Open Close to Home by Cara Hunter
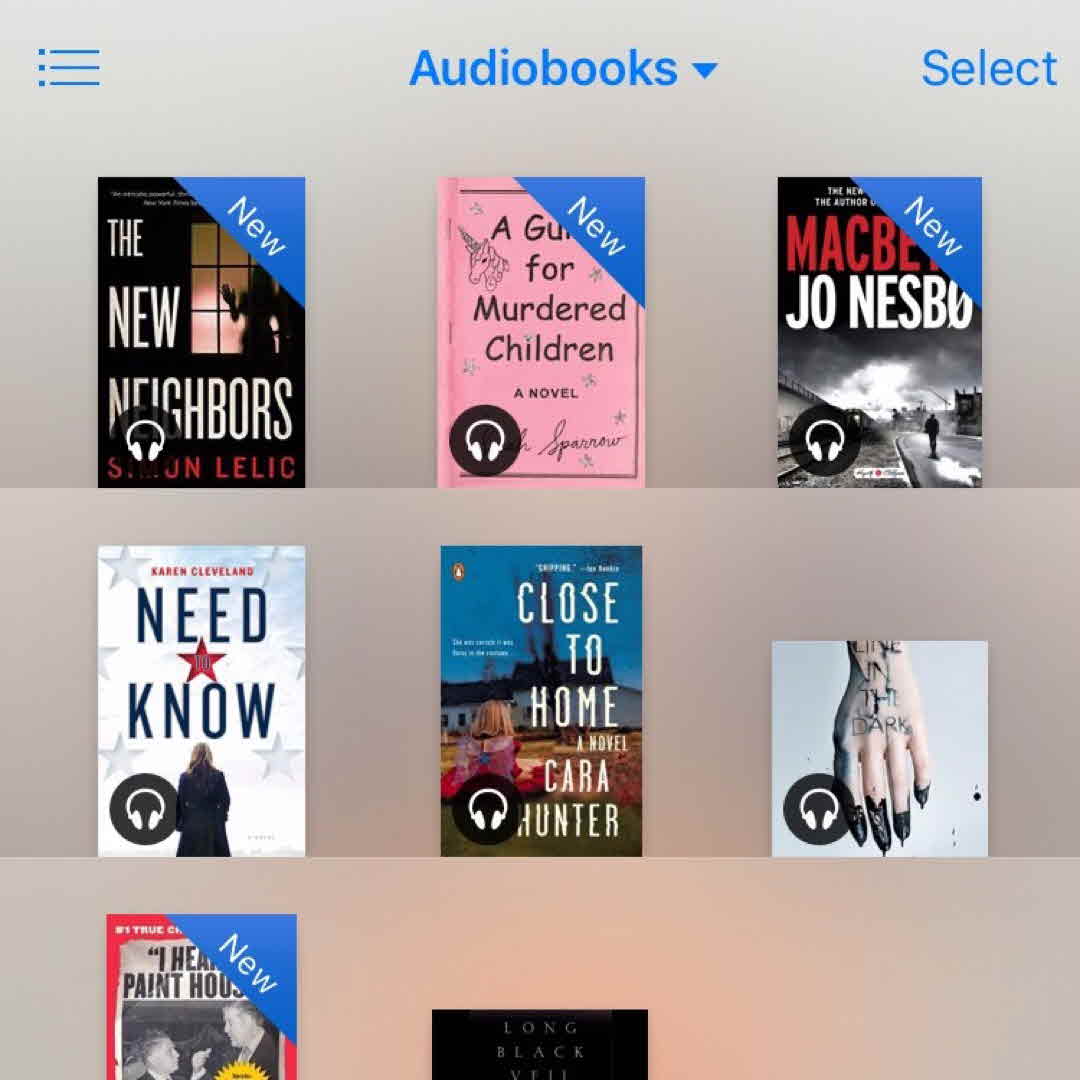The width and height of the screenshot is (1080, 1080). click(x=541, y=701)
